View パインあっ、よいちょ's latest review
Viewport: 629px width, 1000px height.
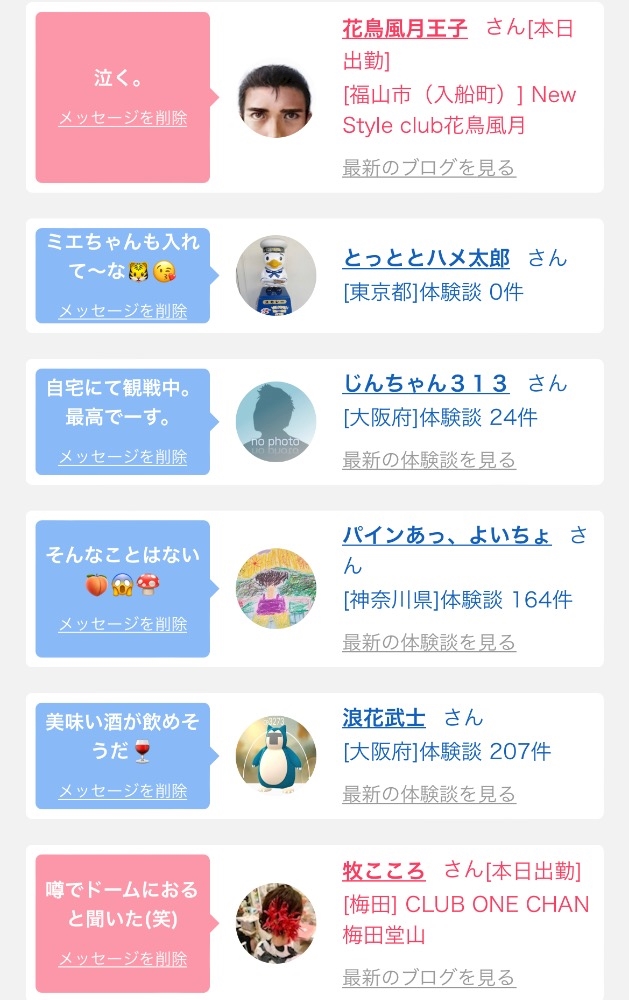429,642
